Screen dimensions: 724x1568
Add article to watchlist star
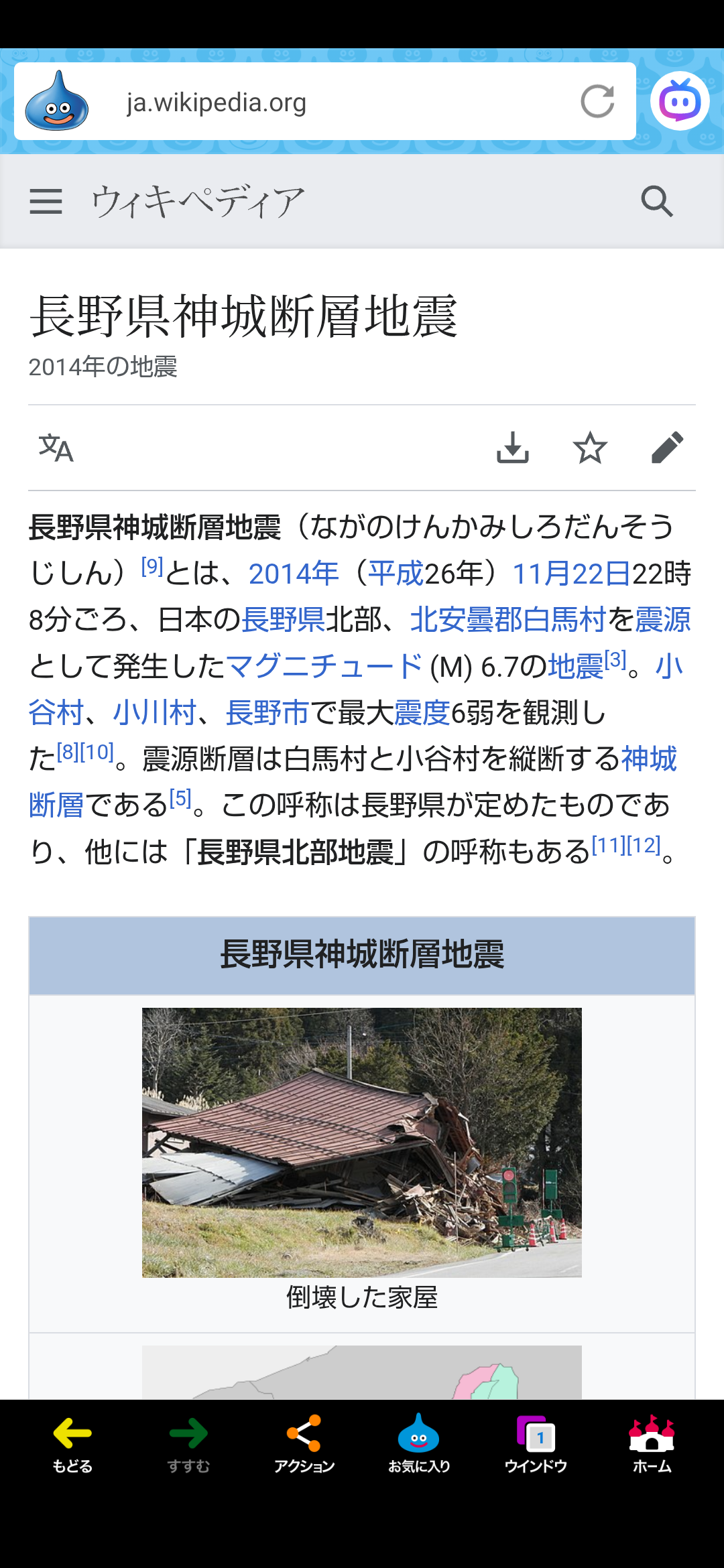tap(590, 448)
